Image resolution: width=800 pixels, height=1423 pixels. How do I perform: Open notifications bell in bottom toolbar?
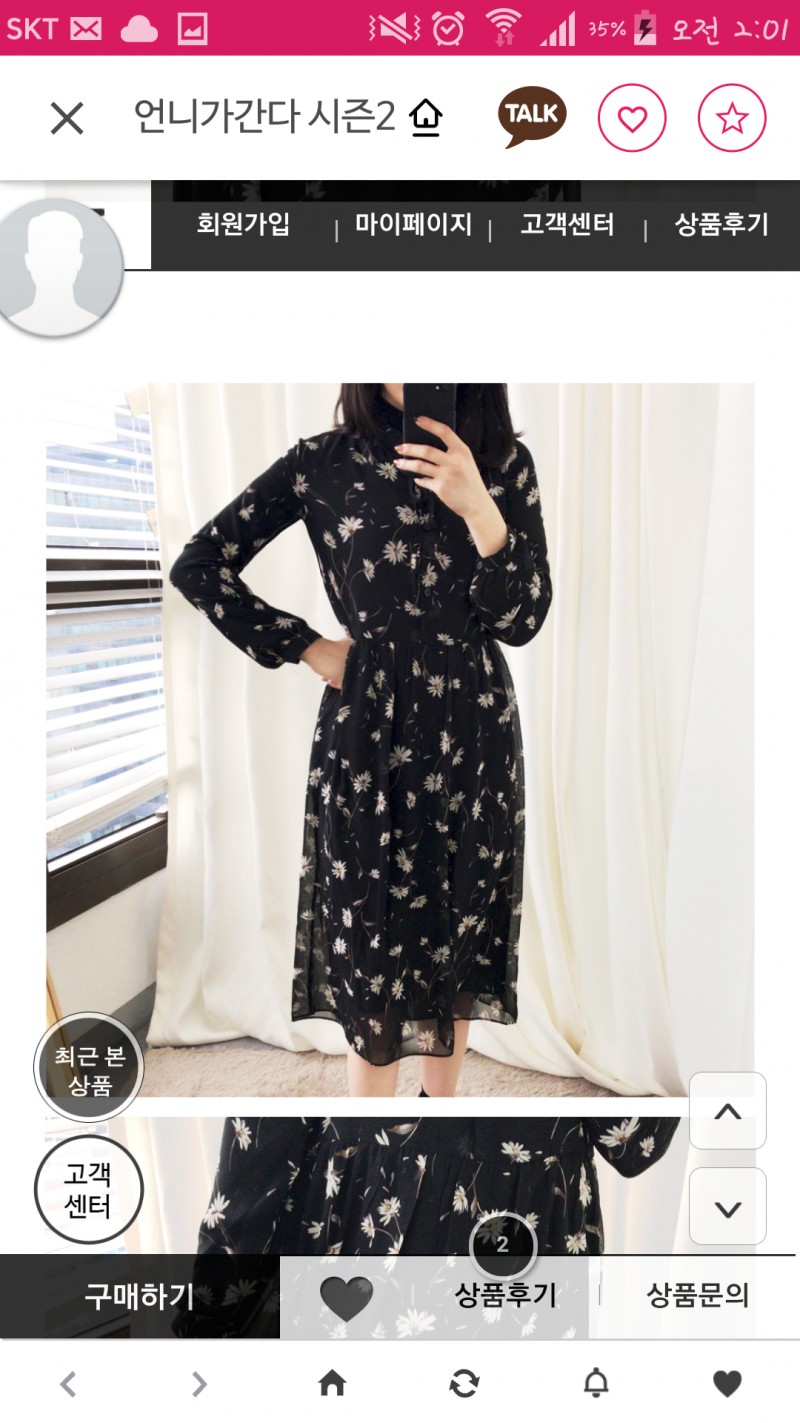596,1384
